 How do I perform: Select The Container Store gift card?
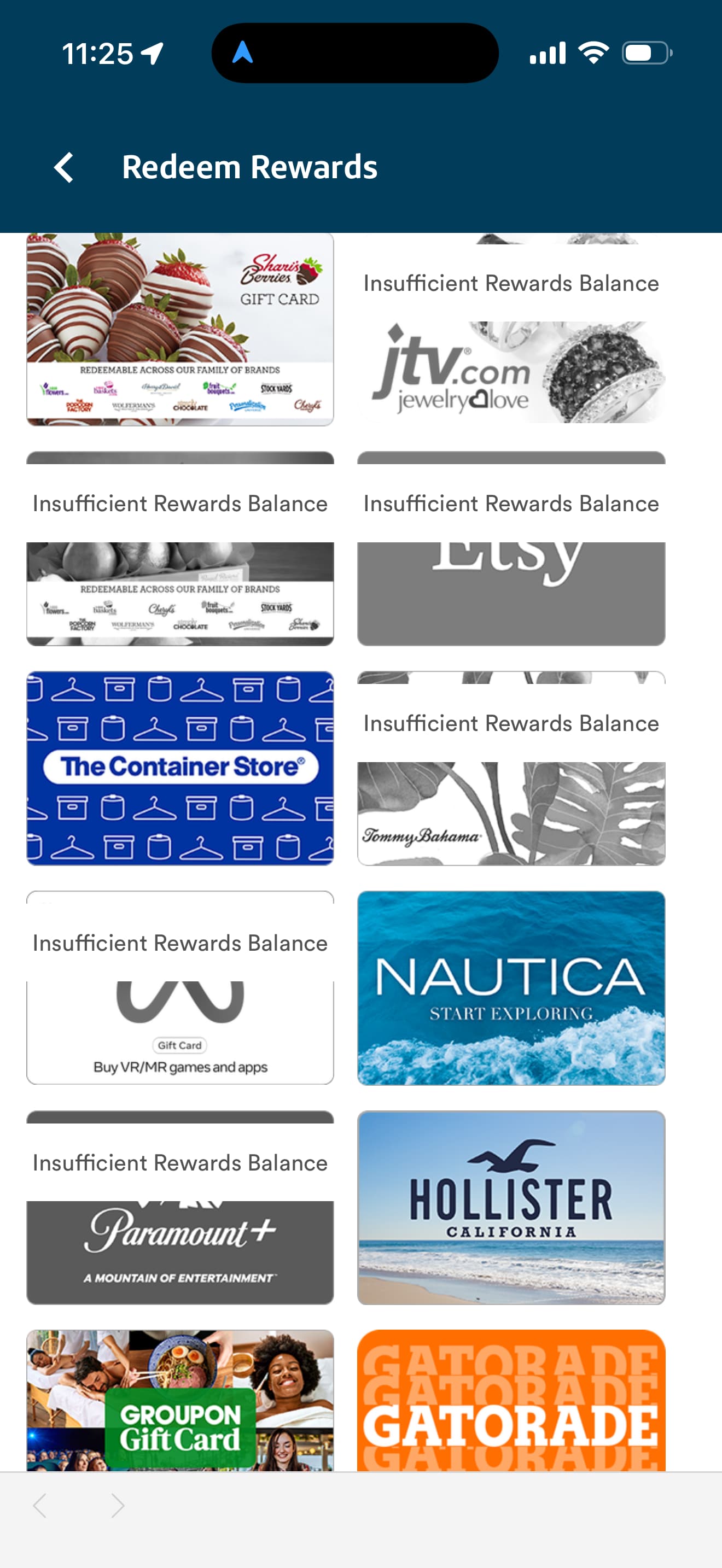(179, 768)
